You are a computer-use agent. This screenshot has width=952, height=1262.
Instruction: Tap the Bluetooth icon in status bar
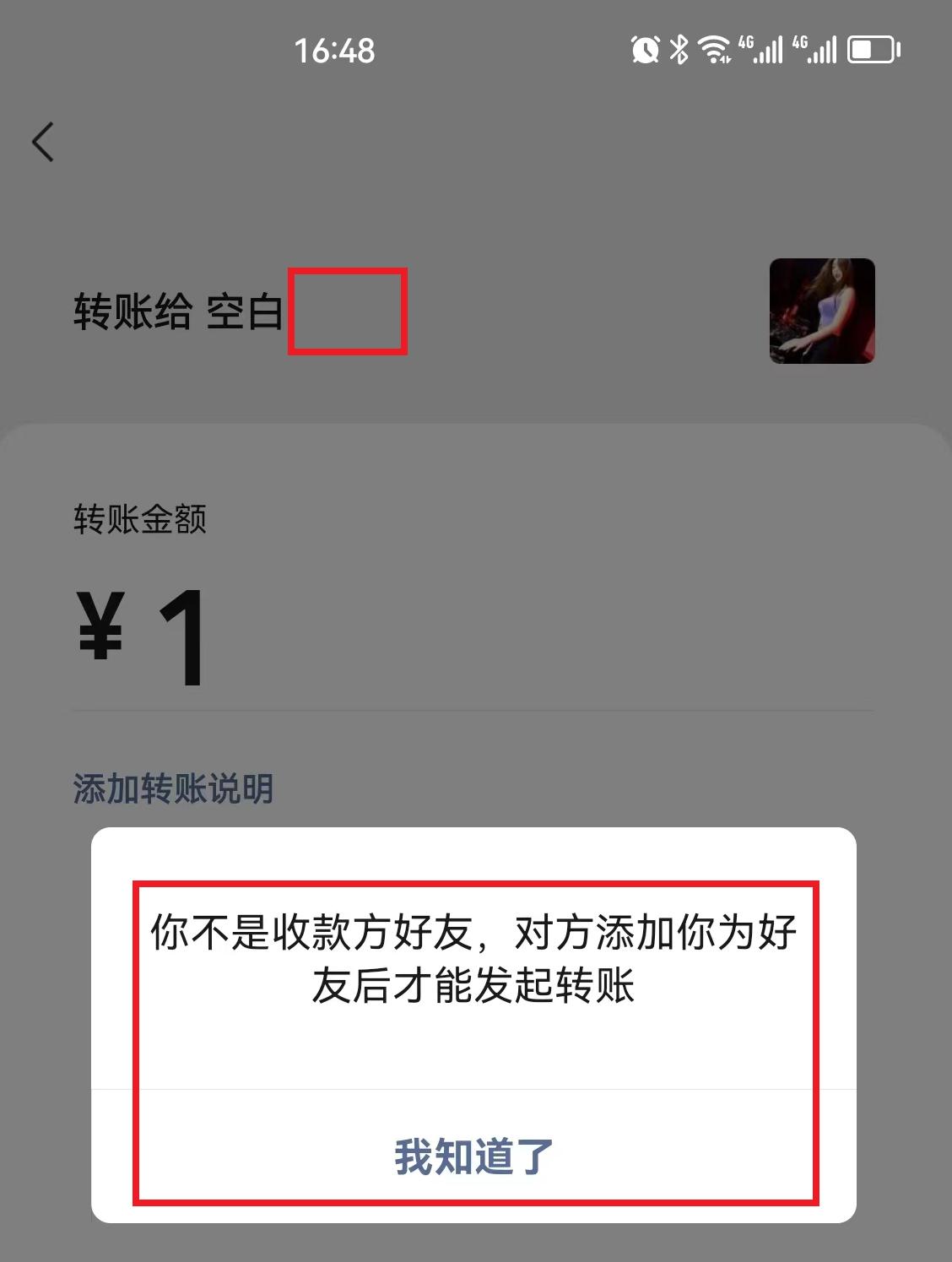tap(679, 51)
